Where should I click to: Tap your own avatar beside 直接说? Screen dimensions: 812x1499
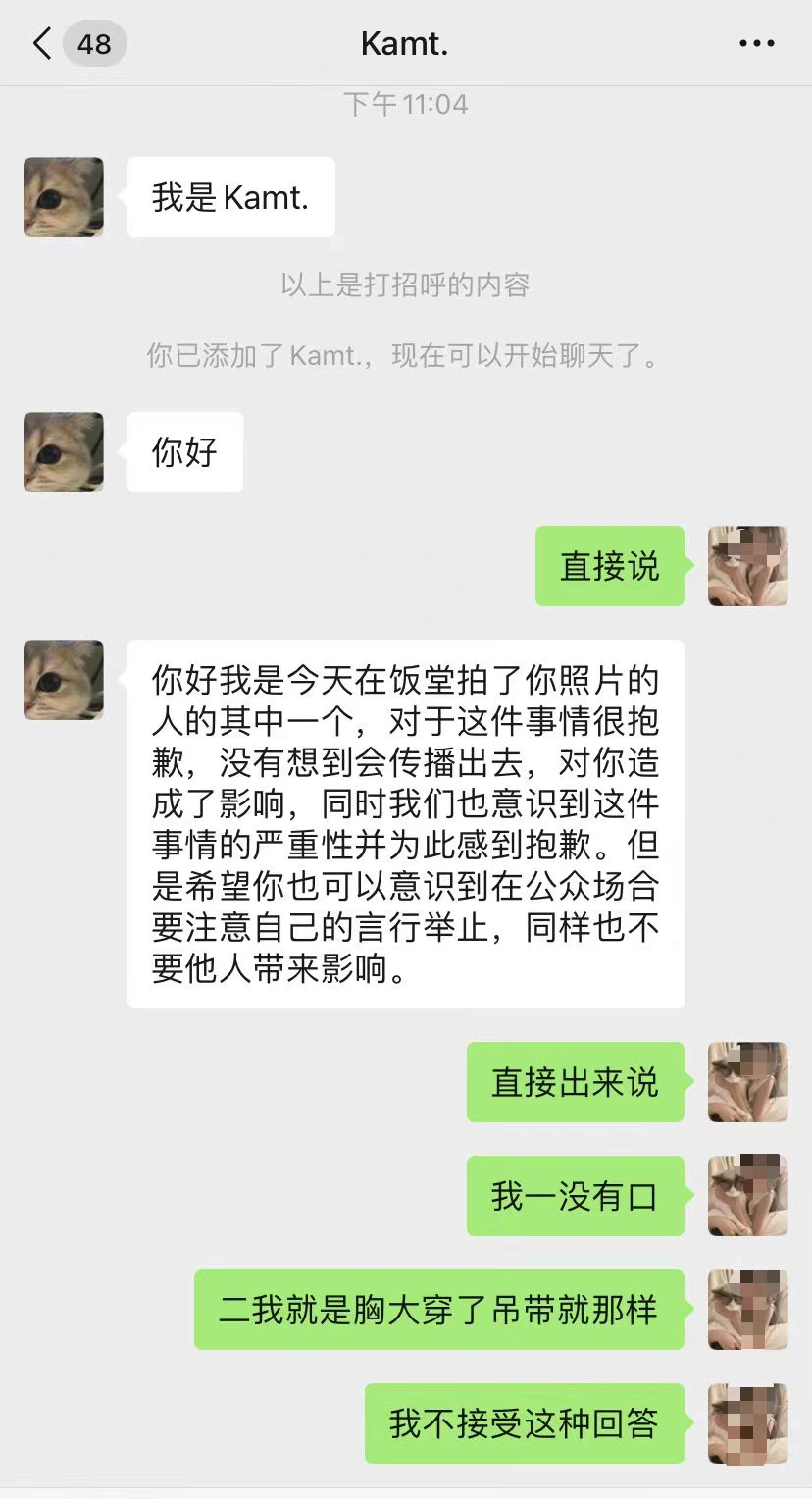[747, 566]
